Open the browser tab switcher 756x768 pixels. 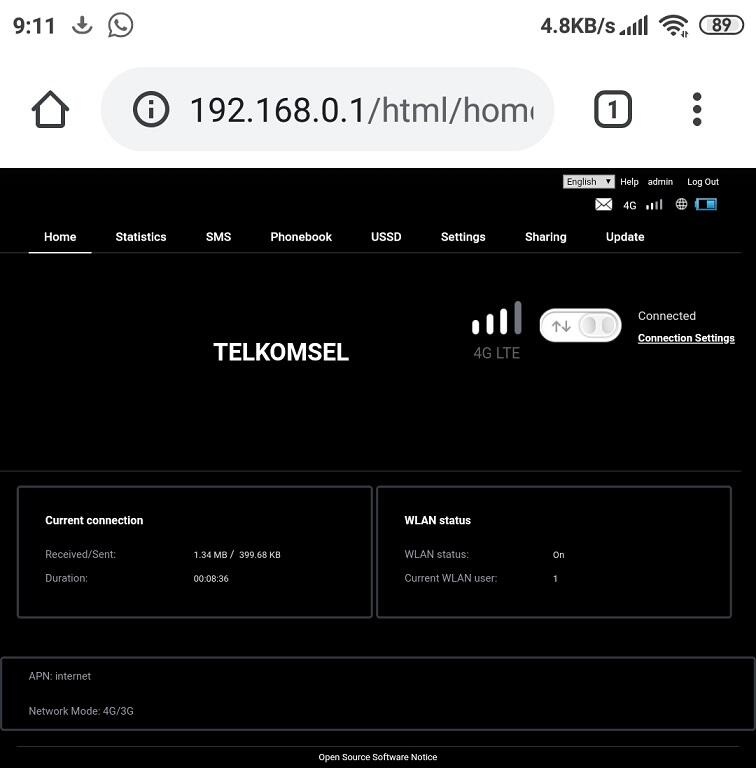613,109
